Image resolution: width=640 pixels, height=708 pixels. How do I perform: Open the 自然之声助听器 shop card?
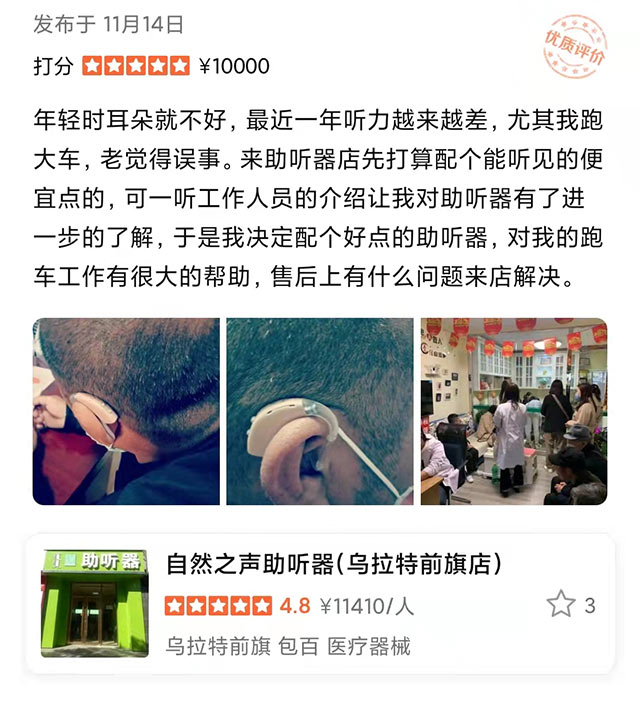pyautogui.click(x=333, y=564)
